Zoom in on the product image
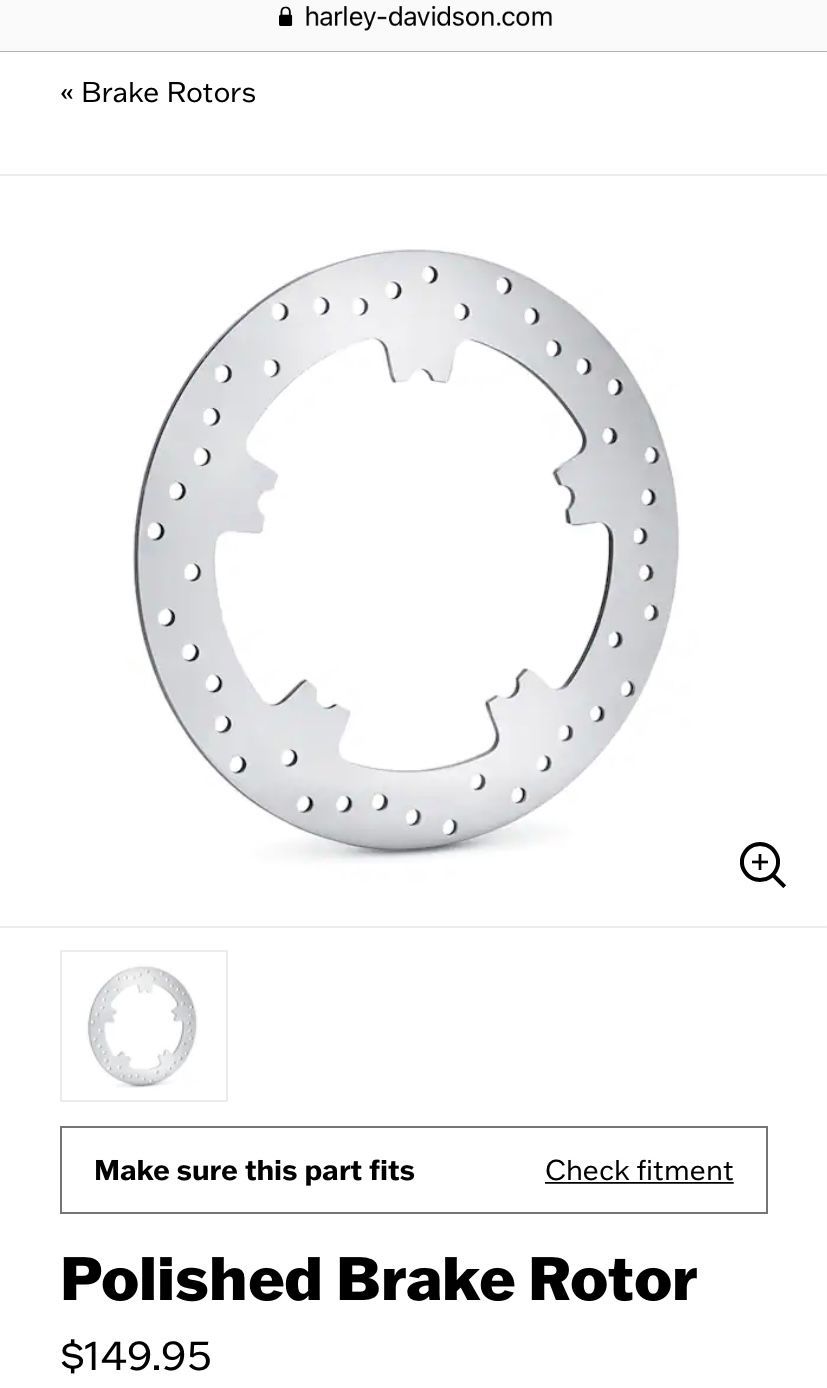The image size is (827, 1388). (x=762, y=864)
